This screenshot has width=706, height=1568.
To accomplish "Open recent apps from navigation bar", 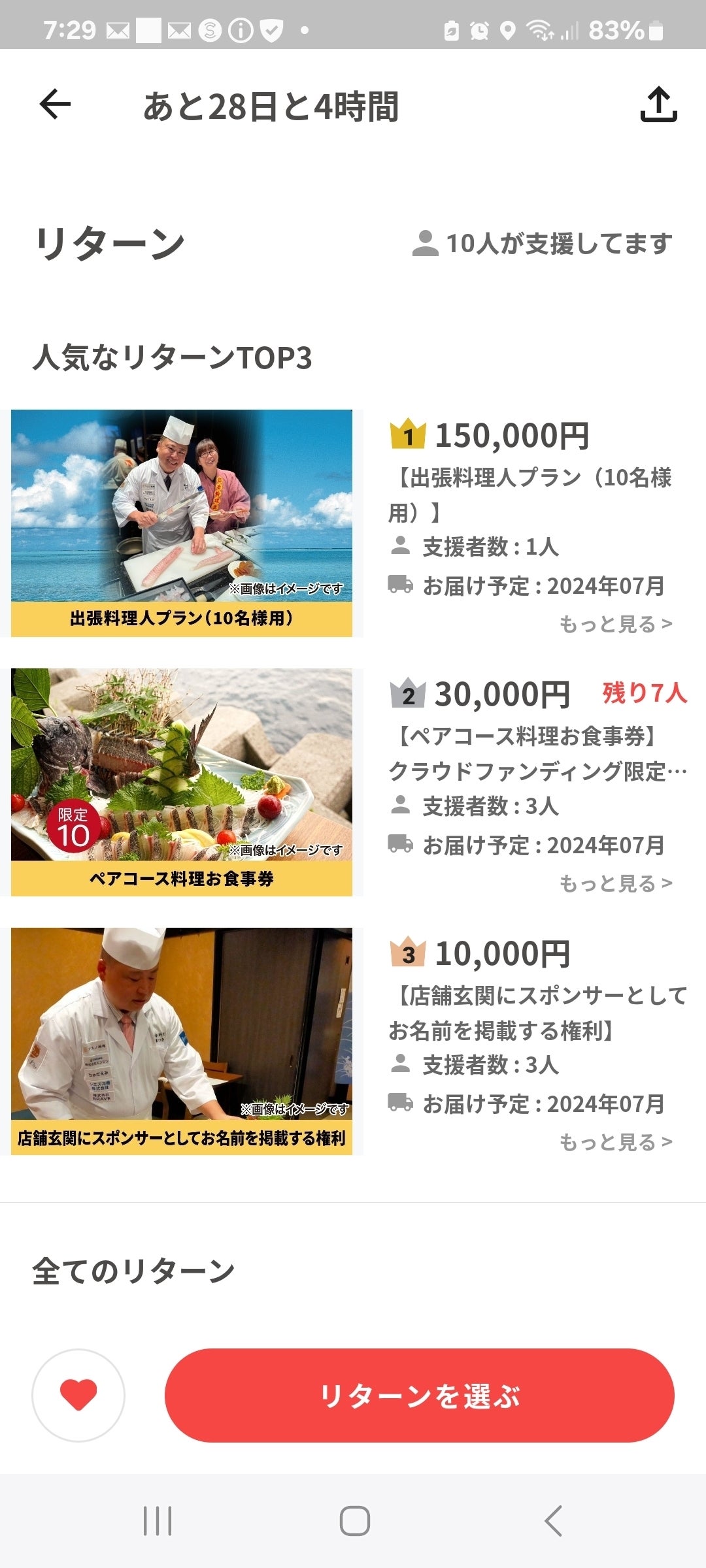I will pos(158,1521).
